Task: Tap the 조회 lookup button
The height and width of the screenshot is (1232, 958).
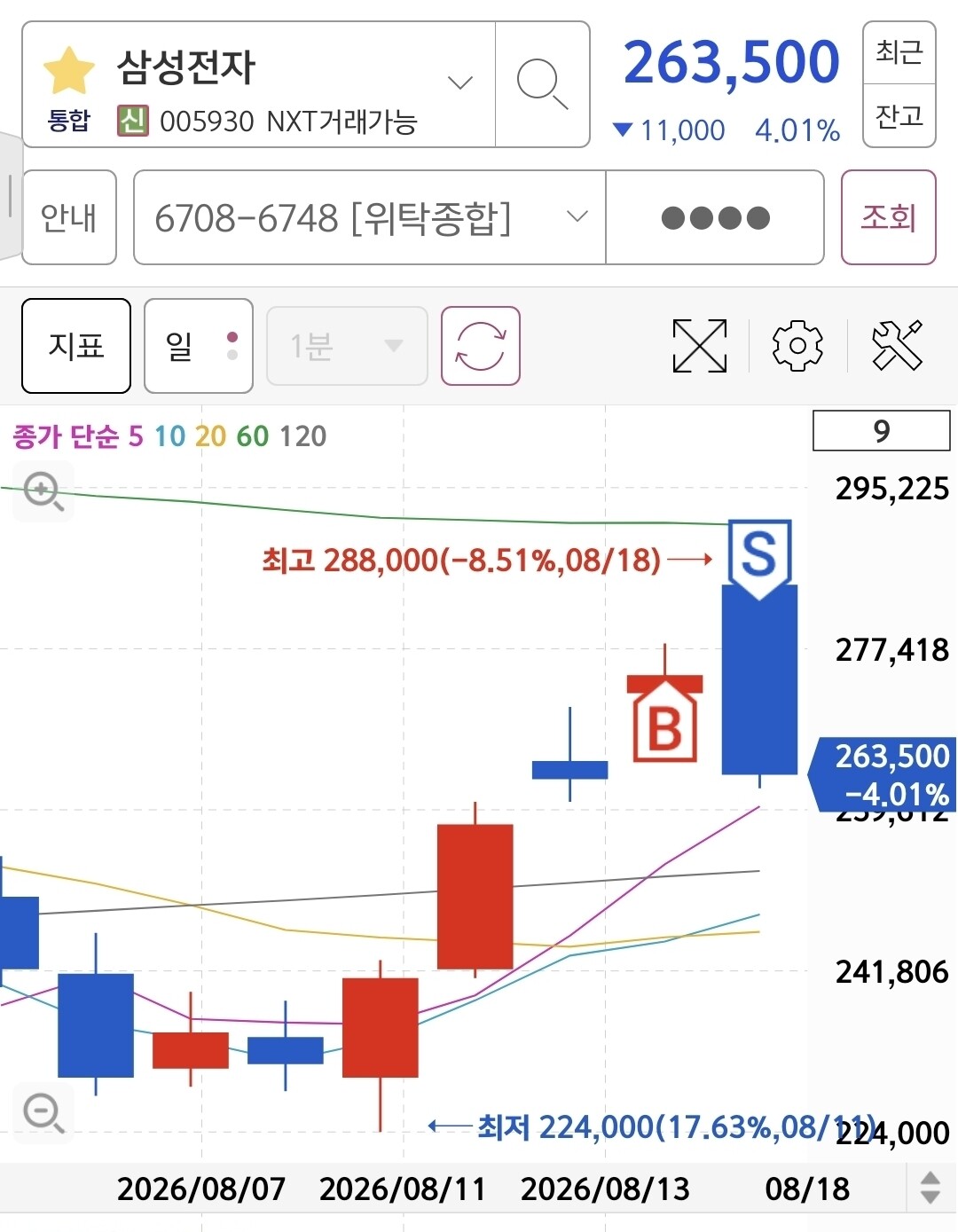Action: tap(888, 217)
